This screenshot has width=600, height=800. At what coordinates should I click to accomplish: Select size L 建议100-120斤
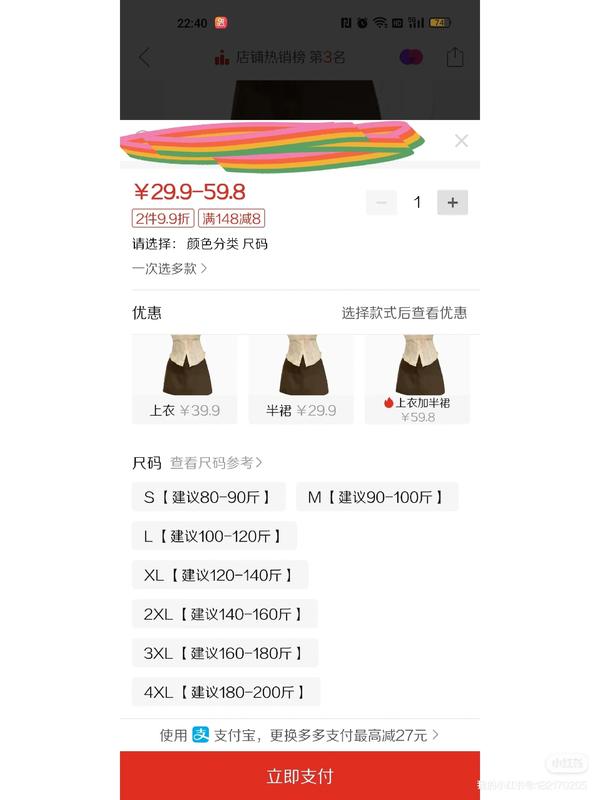pos(214,536)
